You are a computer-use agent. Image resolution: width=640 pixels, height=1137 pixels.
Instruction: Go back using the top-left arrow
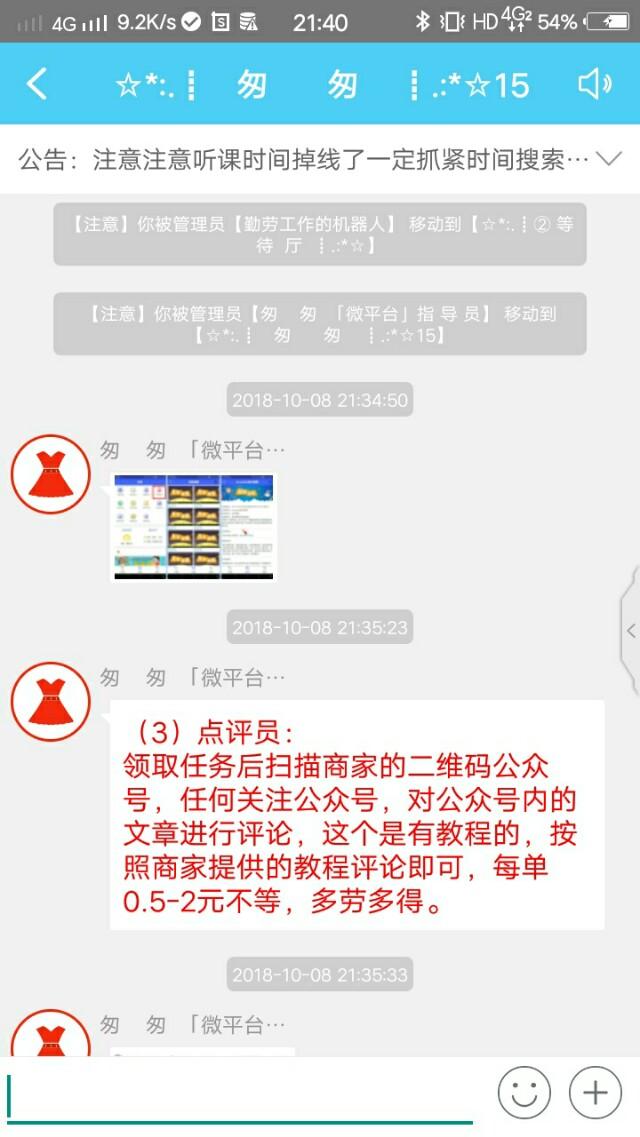point(37,84)
